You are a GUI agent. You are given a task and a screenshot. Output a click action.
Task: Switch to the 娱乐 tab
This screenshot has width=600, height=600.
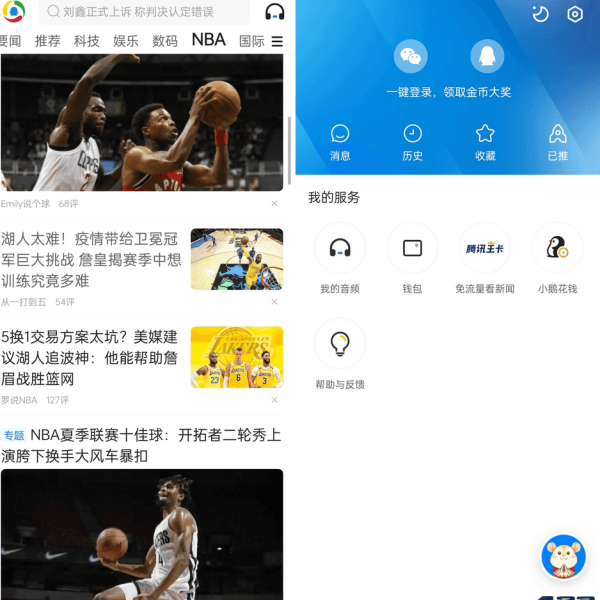point(126,41)
